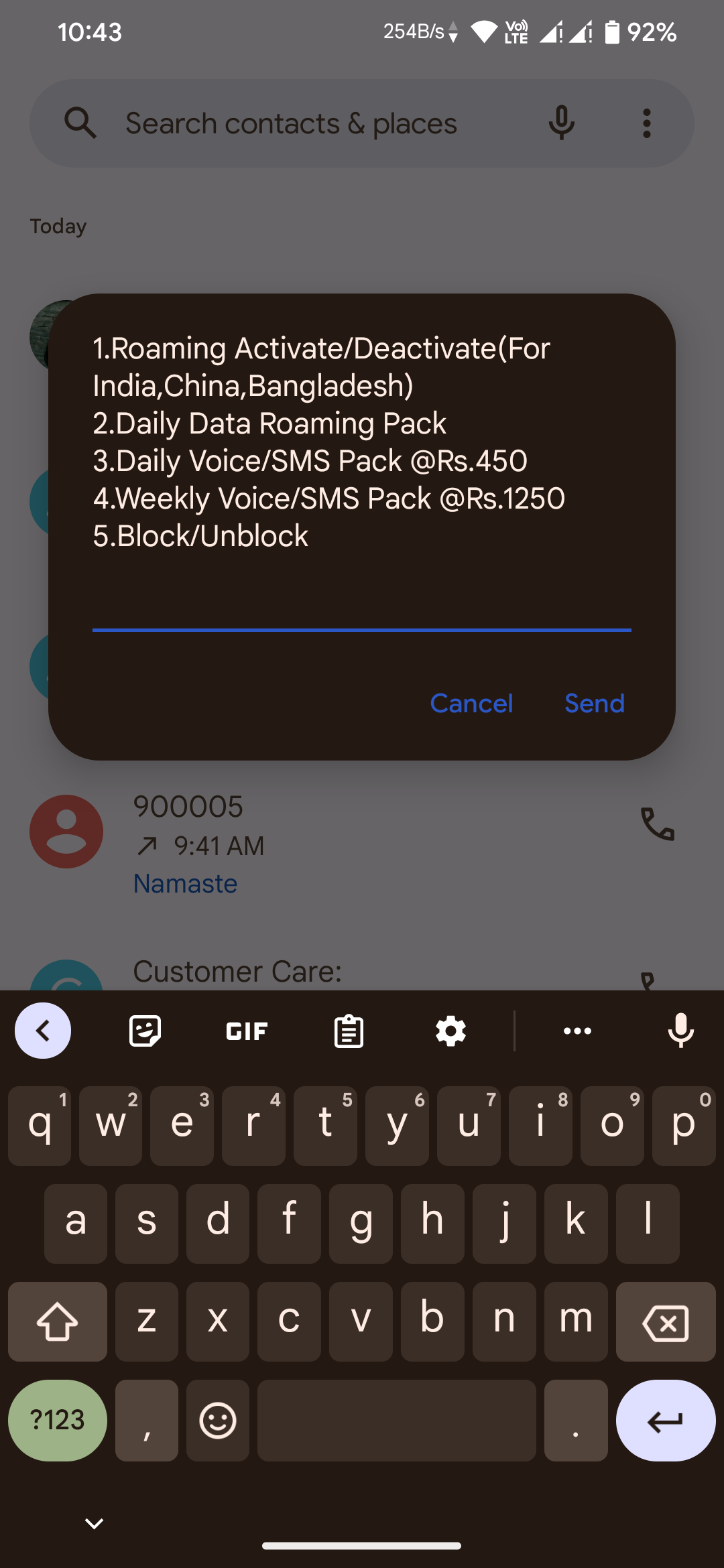
Task: Switch keyboard to ?123 symbols layout
Action: tap(58, 1420)
